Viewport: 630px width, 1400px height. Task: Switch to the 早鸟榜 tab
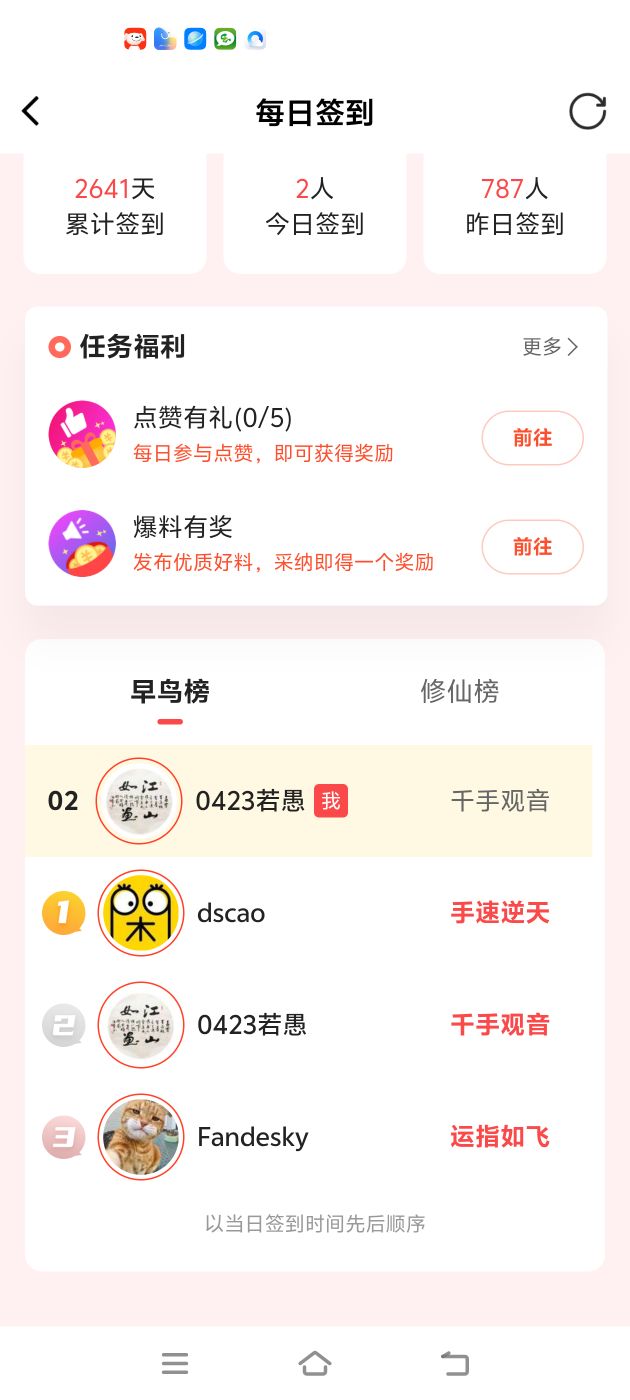[170, 692]
